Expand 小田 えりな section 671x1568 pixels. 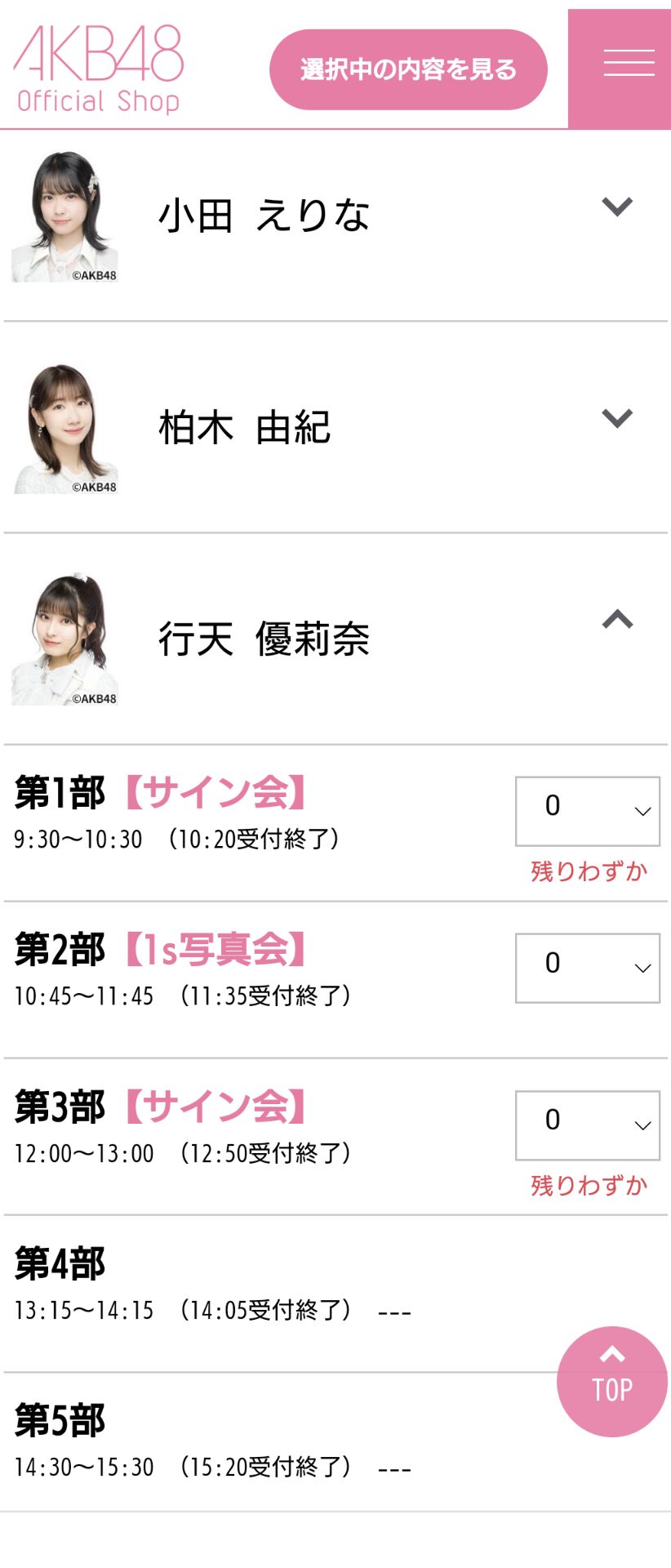[617, 207]
